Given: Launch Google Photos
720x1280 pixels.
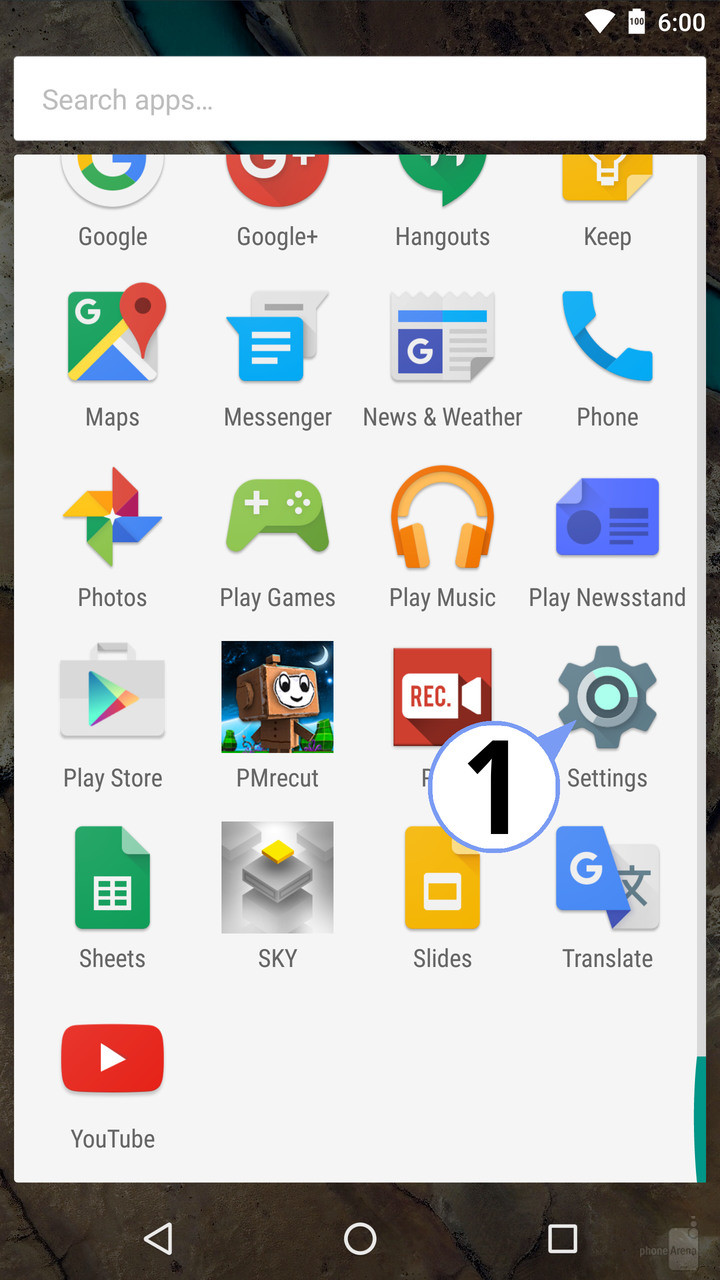Looking at the screenshot, I should 112,517.
